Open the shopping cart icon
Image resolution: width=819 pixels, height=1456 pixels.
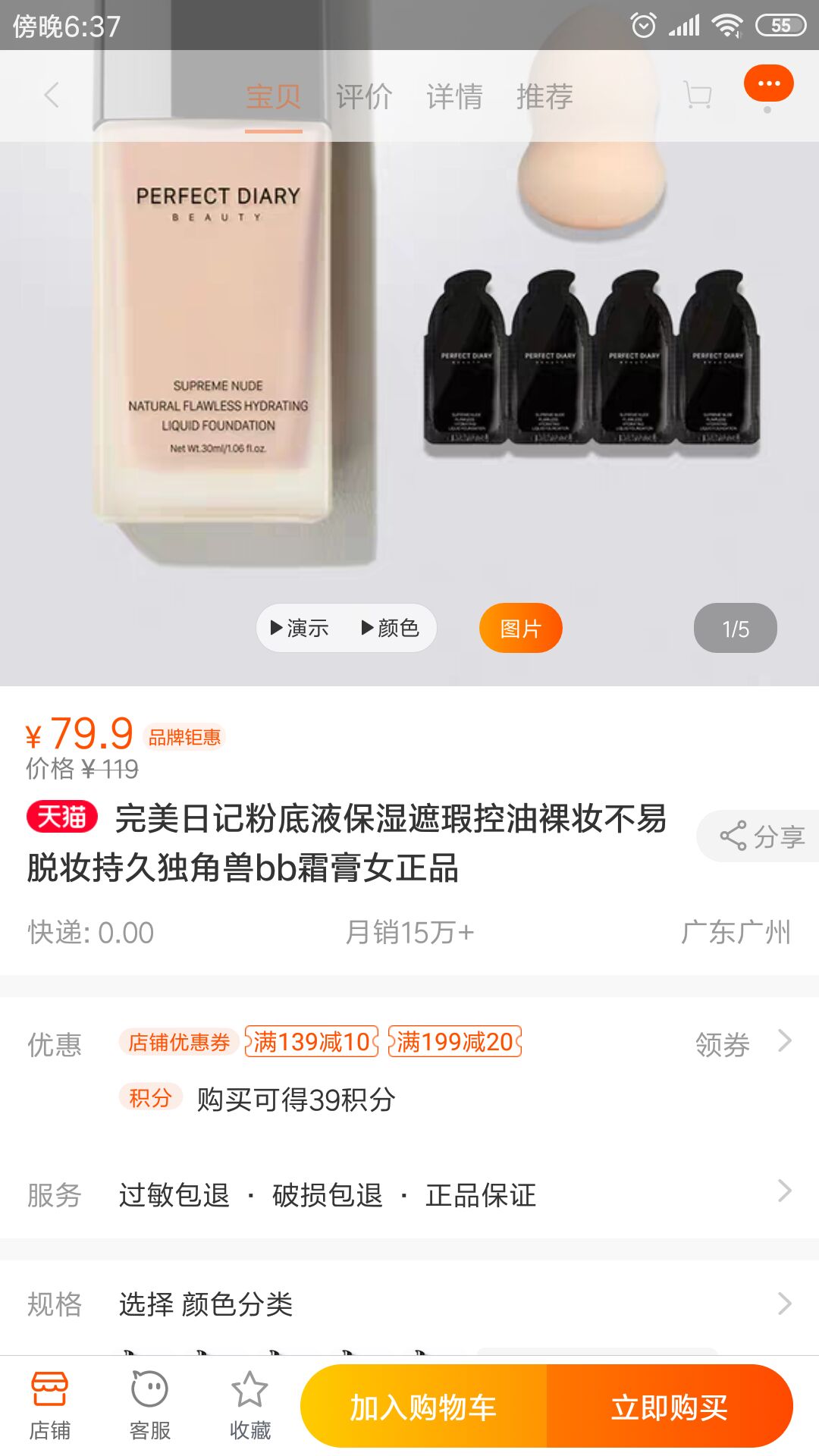point(697,96)
